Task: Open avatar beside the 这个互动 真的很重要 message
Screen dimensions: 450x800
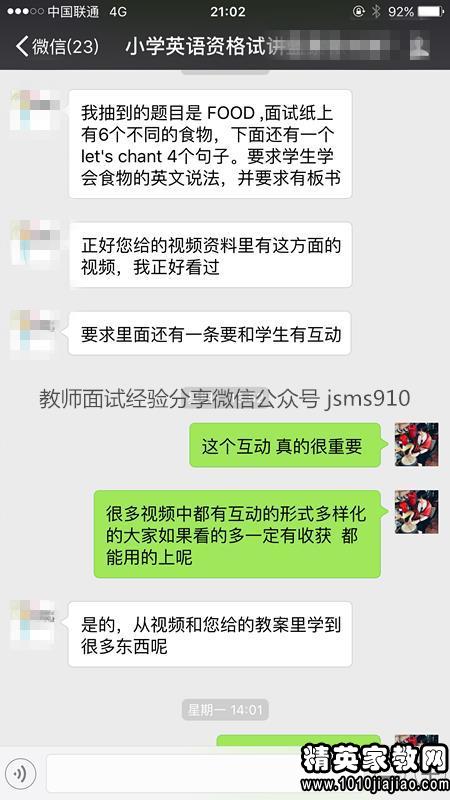Action: tap(416, 444)
